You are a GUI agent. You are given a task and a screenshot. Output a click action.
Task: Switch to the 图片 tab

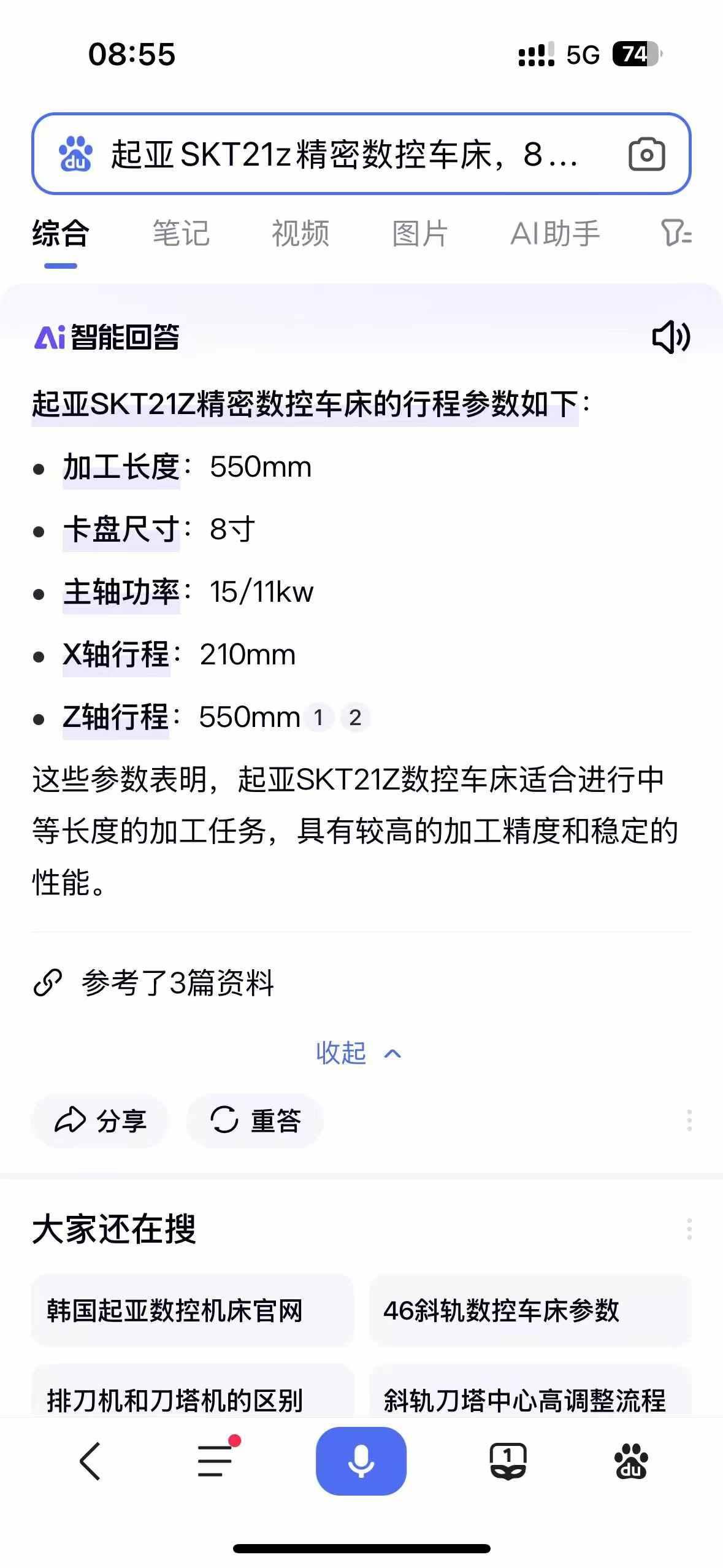click(420, 234)
